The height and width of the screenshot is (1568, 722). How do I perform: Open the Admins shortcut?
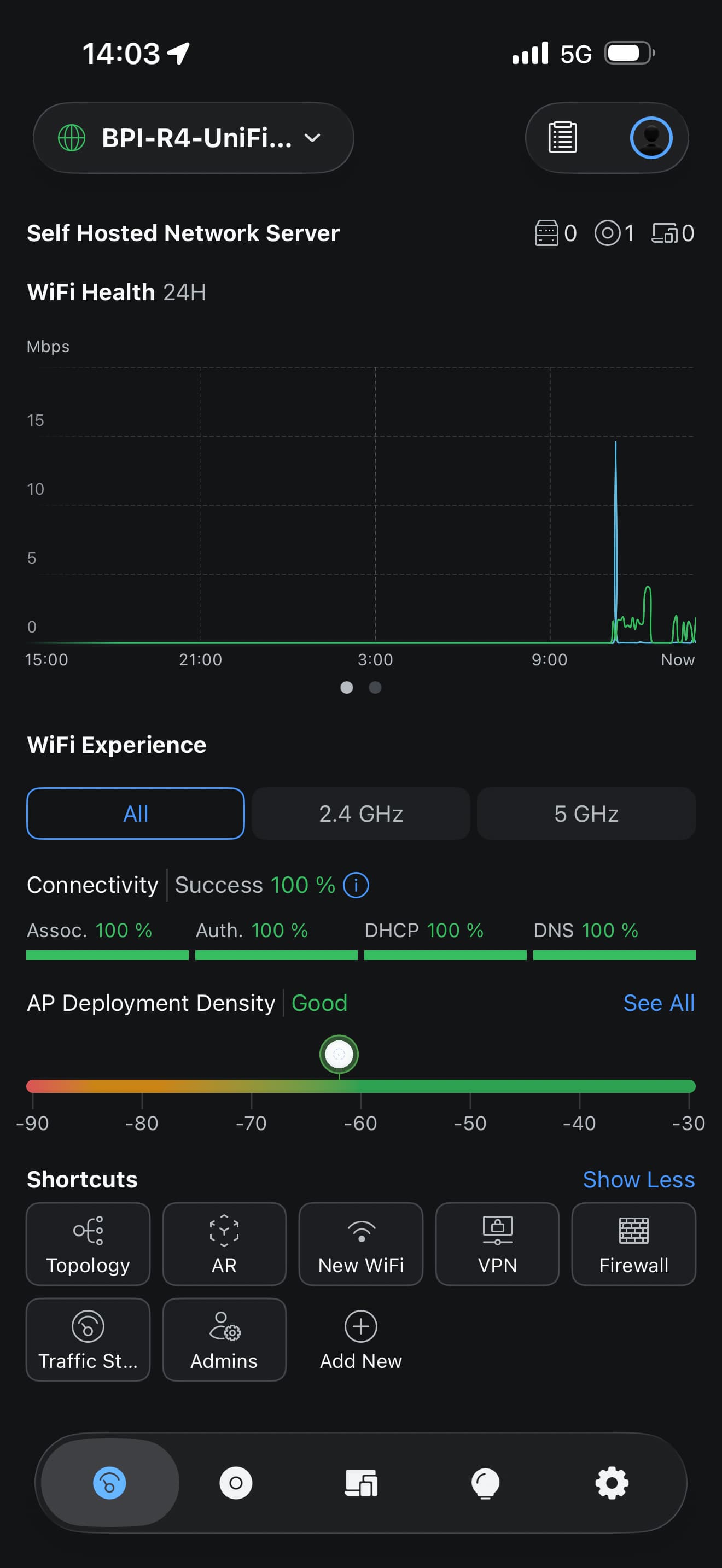[x=224, y=1339]
